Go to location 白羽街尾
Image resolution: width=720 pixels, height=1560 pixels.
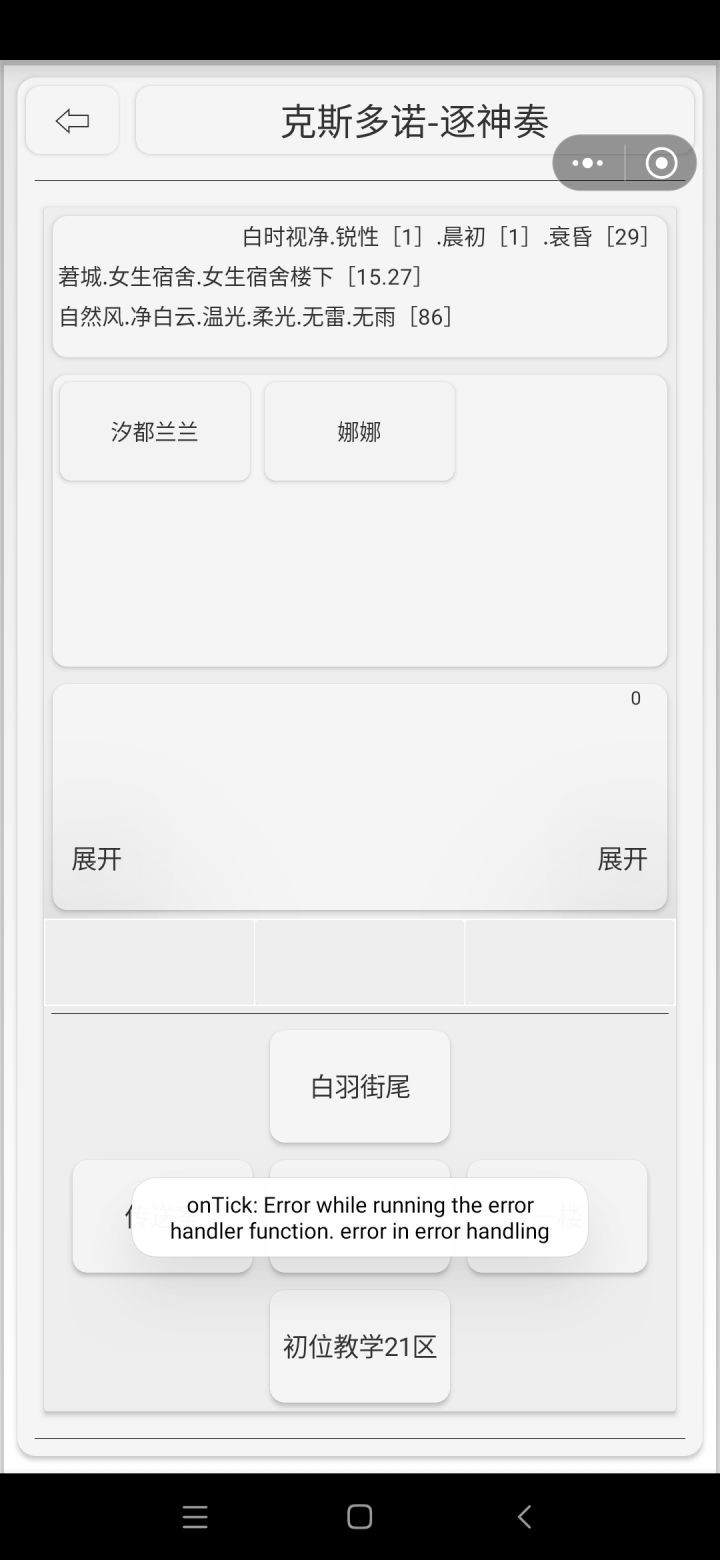(x=359, y=1086)
